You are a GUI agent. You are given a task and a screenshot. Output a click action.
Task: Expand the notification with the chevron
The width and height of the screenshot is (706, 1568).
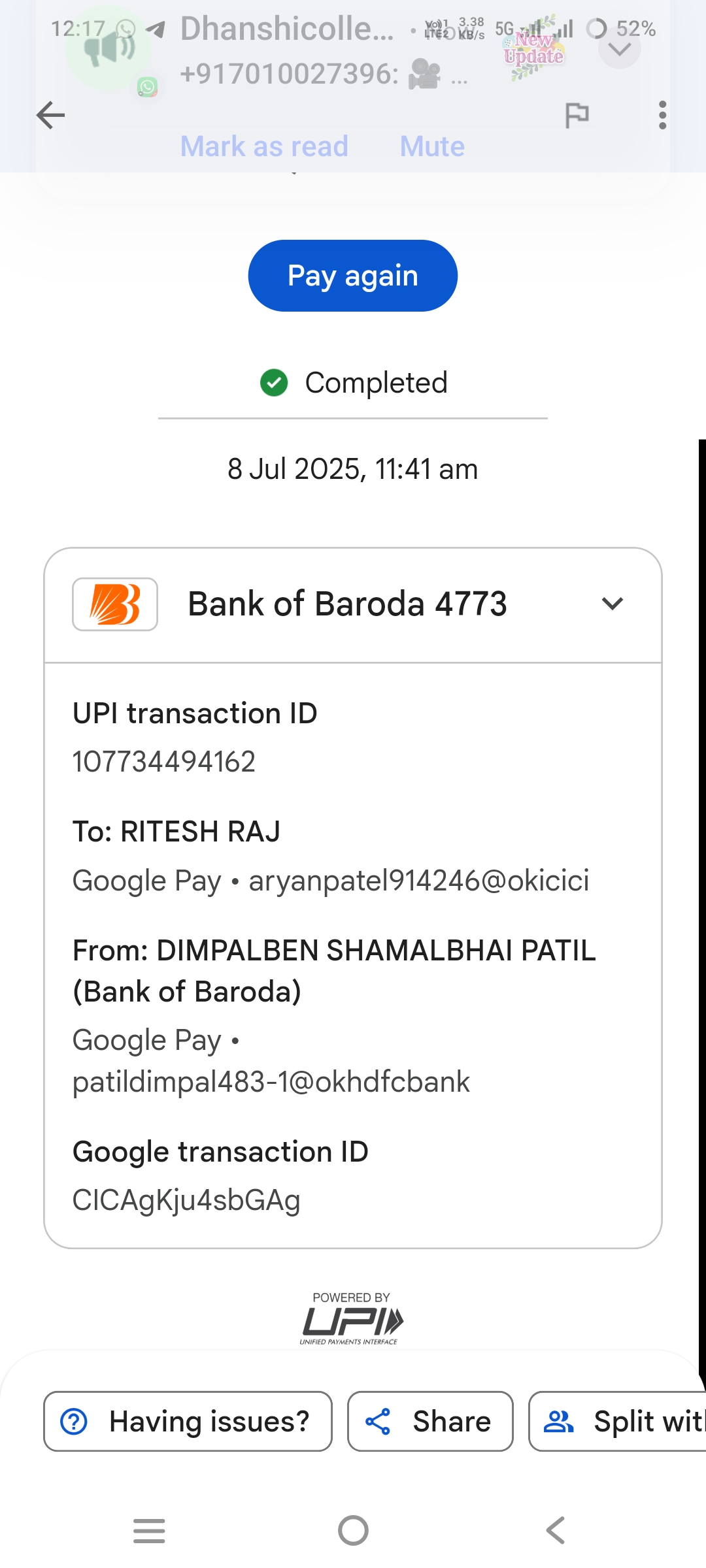pyautogui.click(x=619, y=50)
